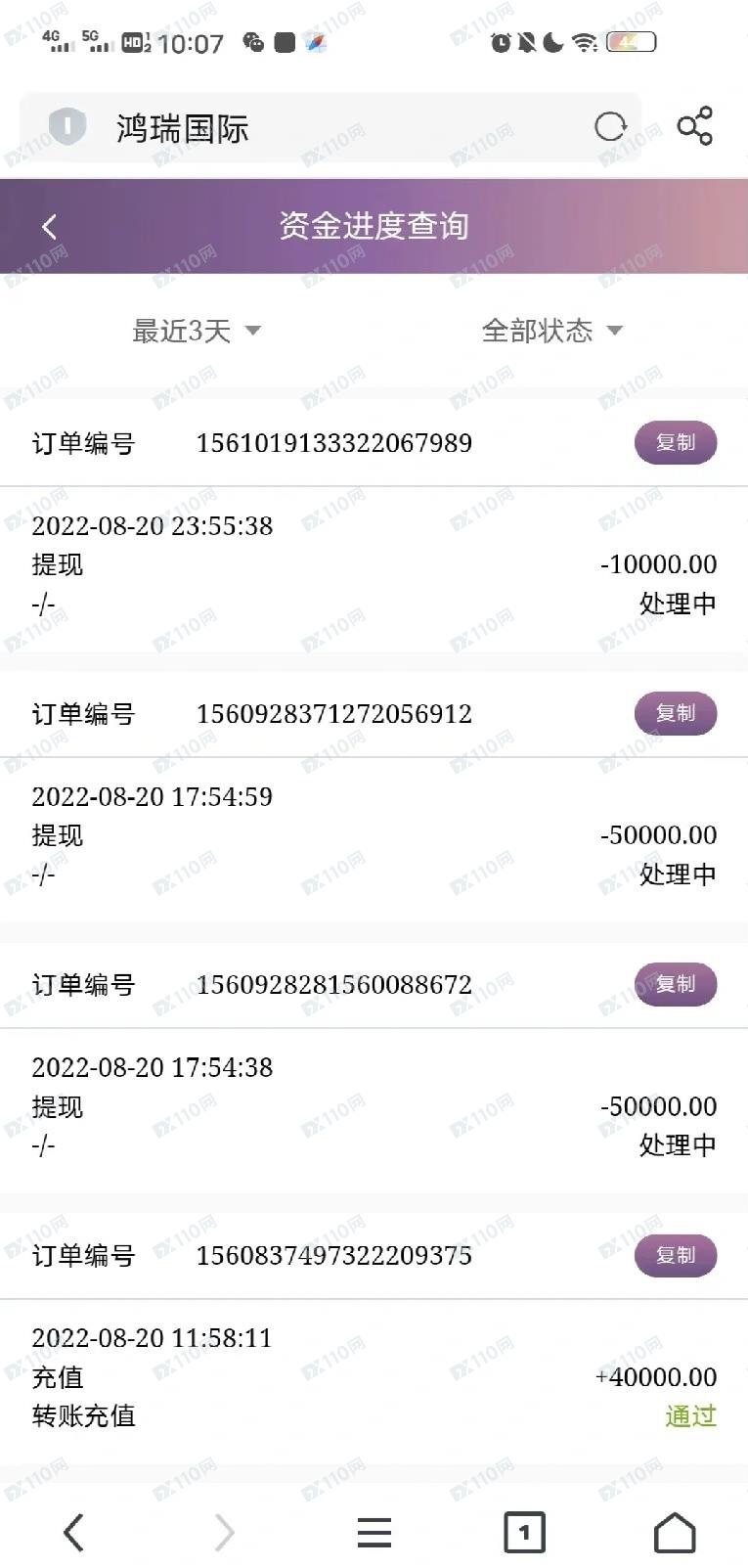Open the site security shield icon

pyautogui.click(x=66, y=126)
